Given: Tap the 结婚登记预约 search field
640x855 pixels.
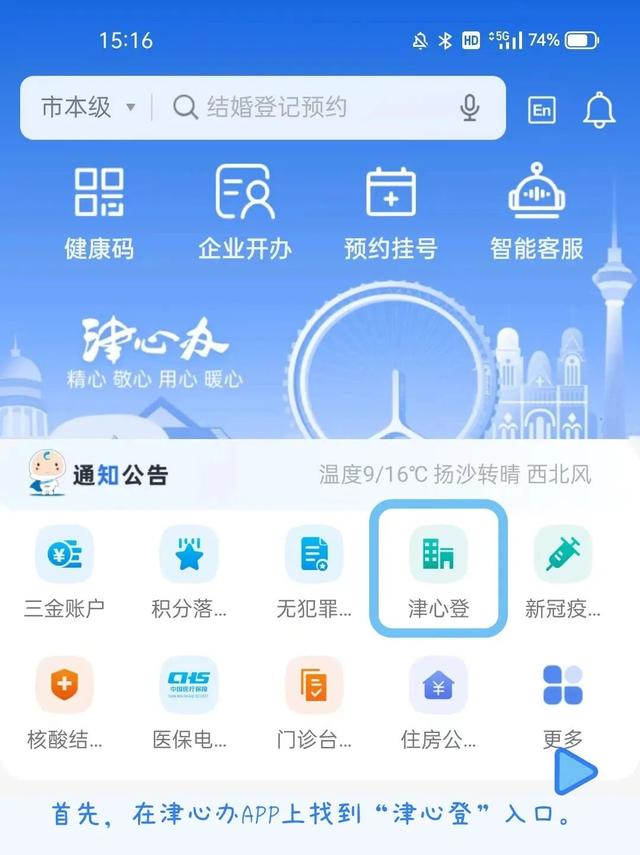Looking at the screenshot, I should 300,107.
